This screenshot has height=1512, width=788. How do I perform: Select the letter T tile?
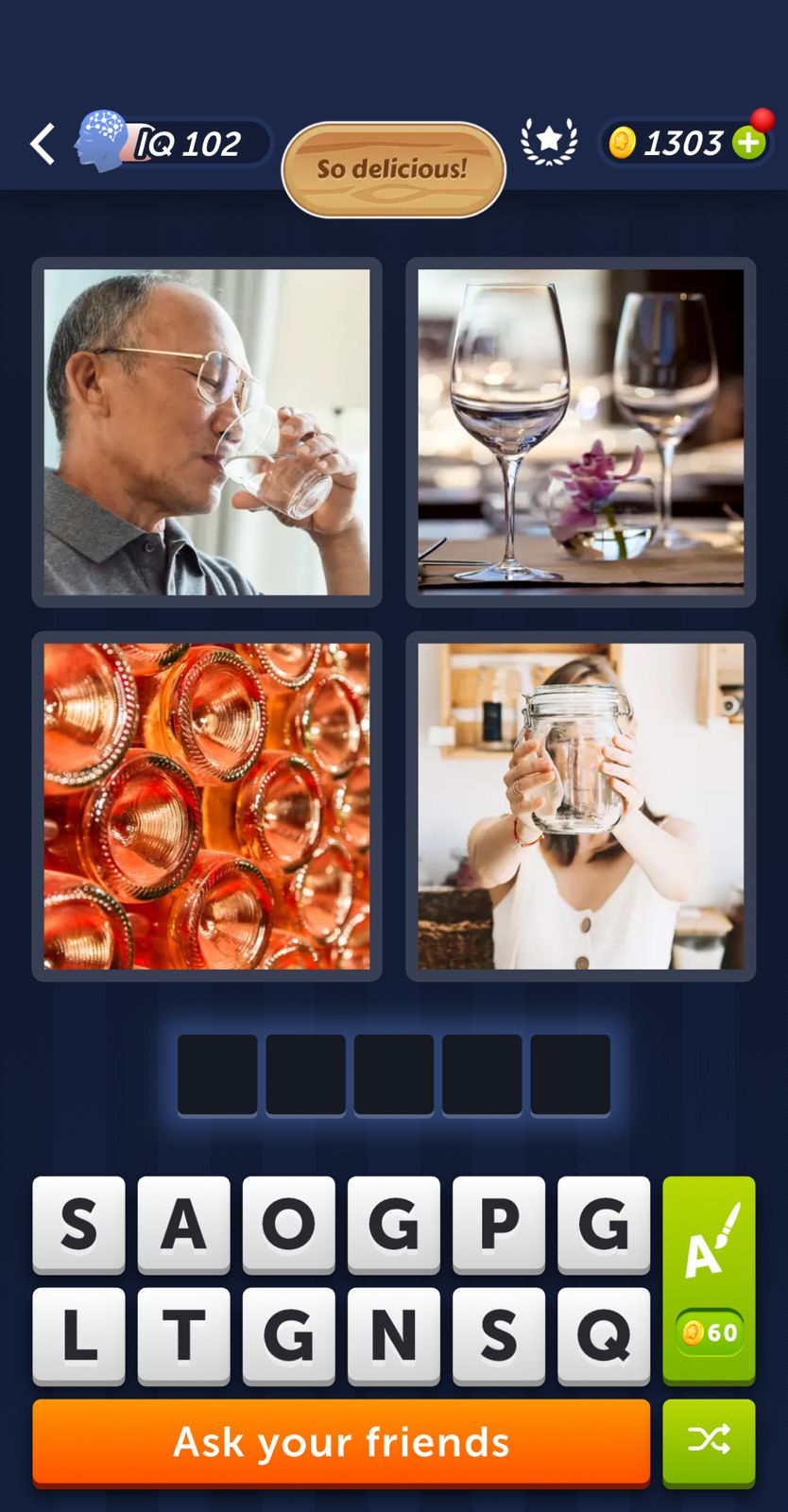pos(183,1334)
